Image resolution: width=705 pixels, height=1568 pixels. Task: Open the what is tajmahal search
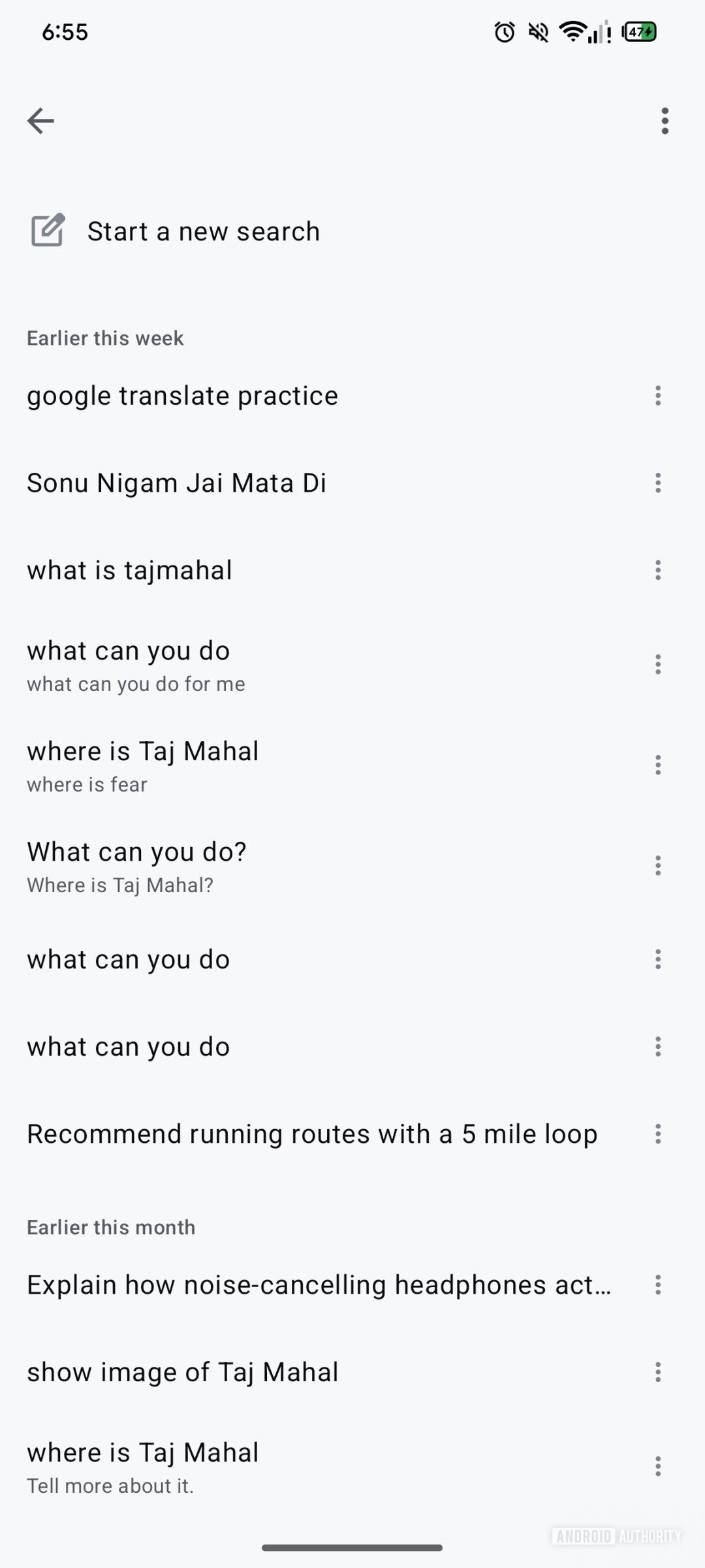point(129,570)
